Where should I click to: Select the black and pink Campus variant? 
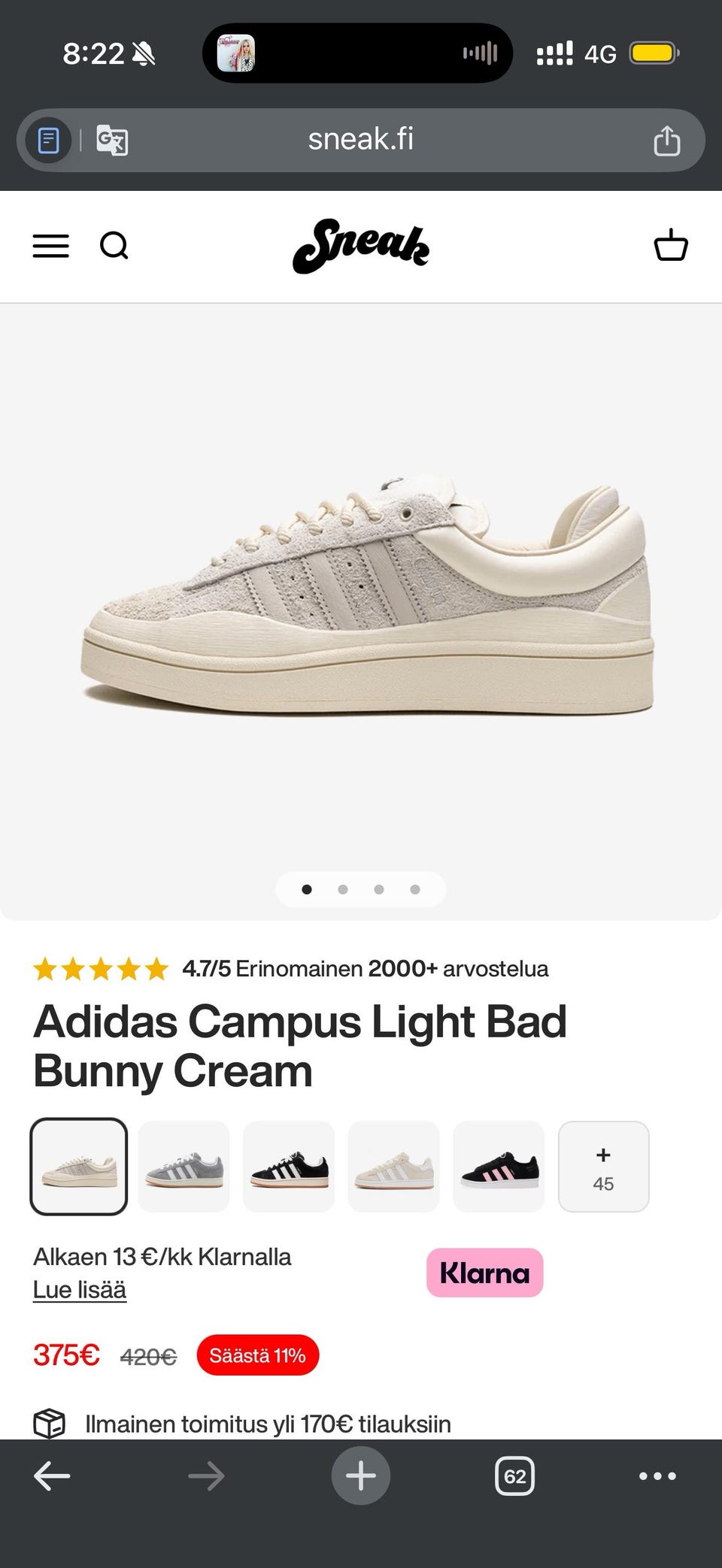pos(499,1166)
